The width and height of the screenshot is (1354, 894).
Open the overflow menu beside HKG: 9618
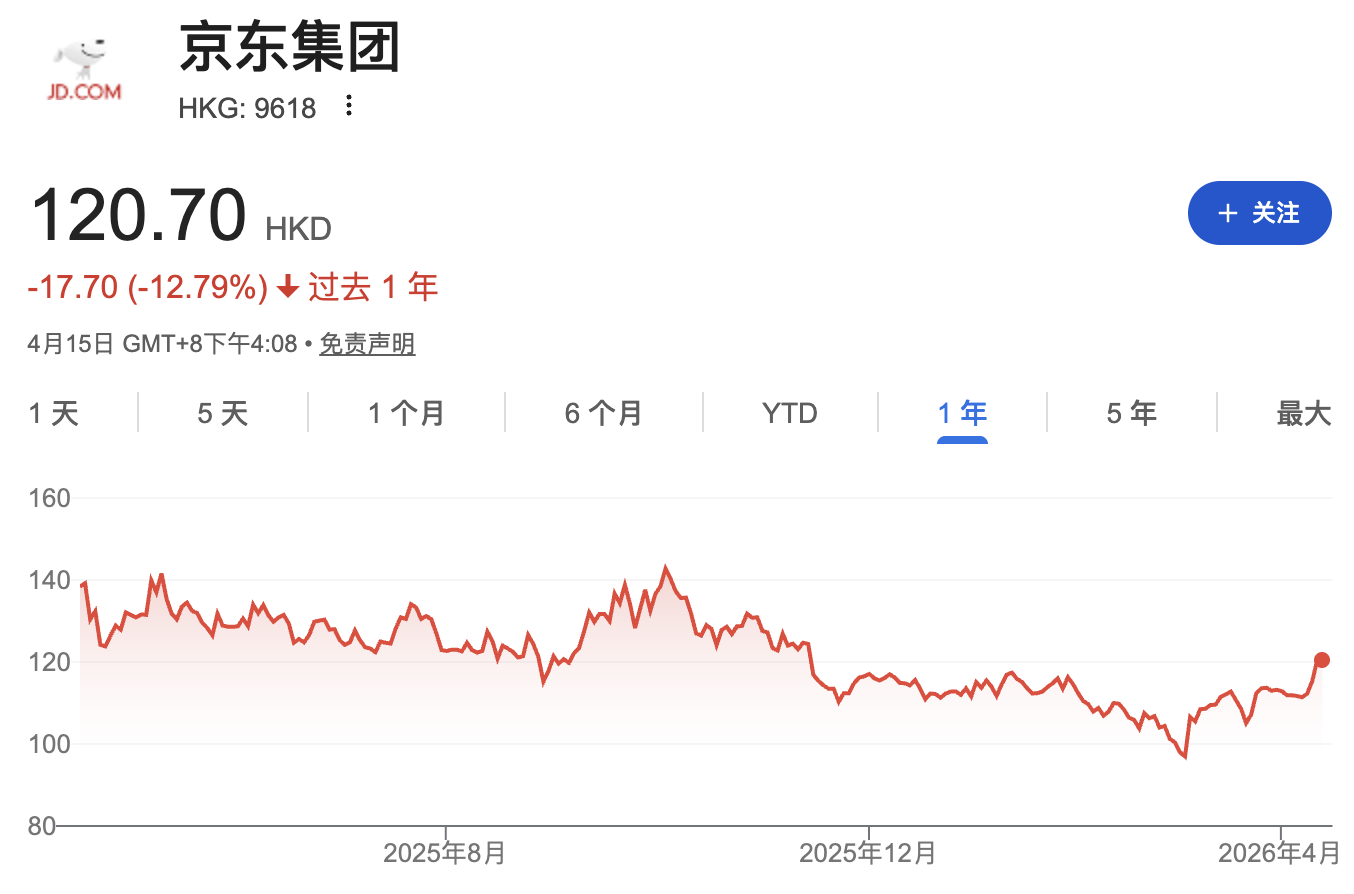348,106
